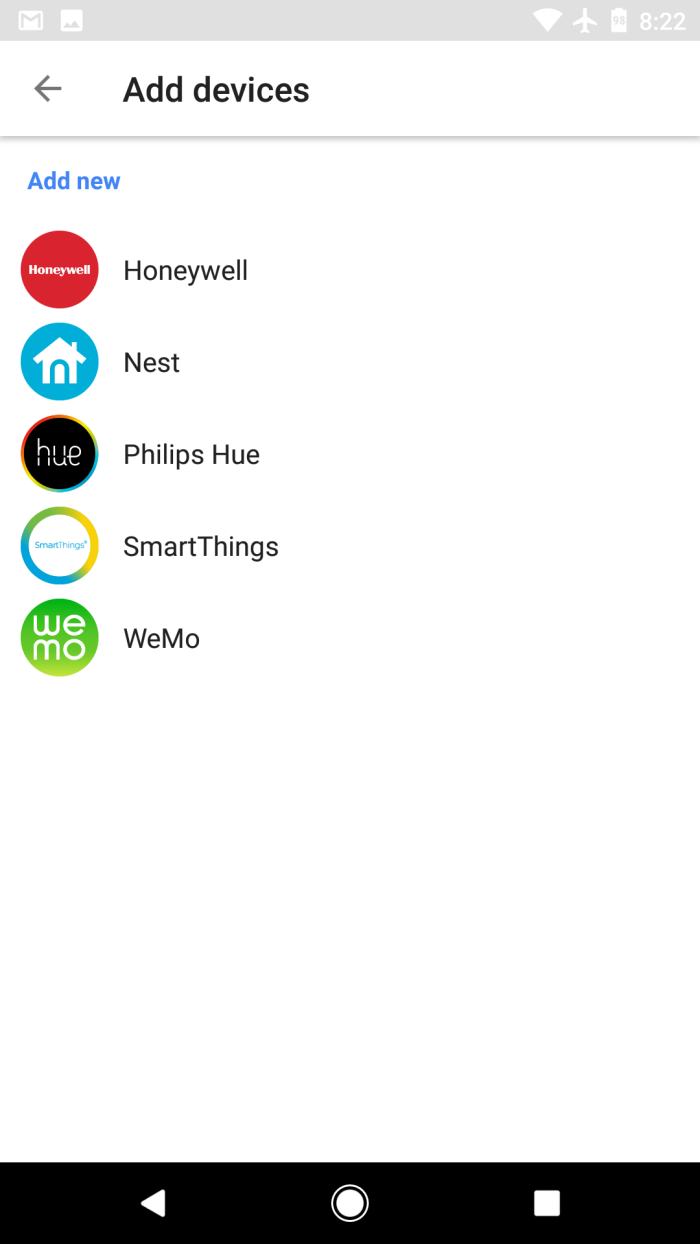Tap the system home button
This screenshot has width=700, height=1244.
(350, 1203)
